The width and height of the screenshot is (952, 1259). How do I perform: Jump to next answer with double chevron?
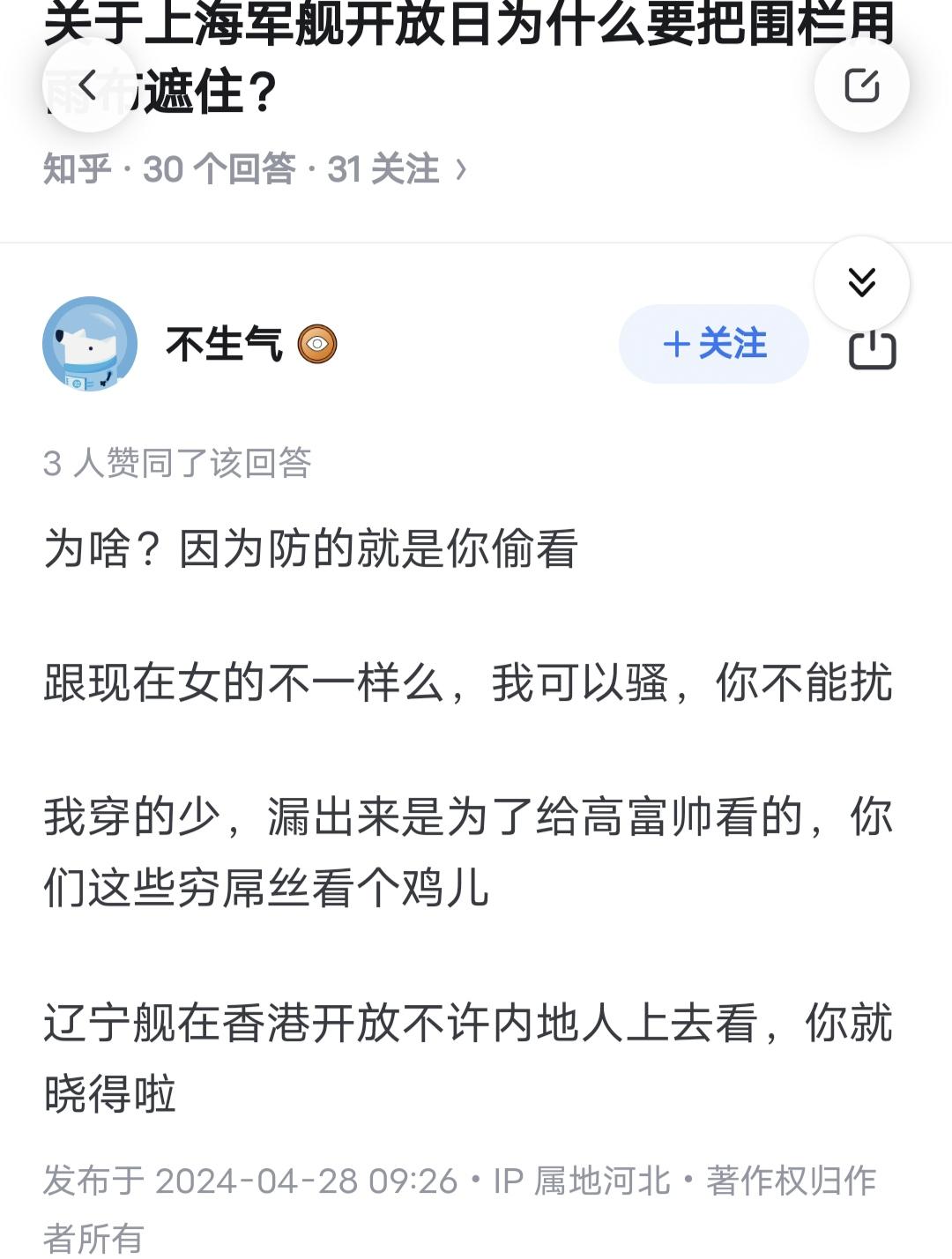pyautogui.click(x=861, y=283)
